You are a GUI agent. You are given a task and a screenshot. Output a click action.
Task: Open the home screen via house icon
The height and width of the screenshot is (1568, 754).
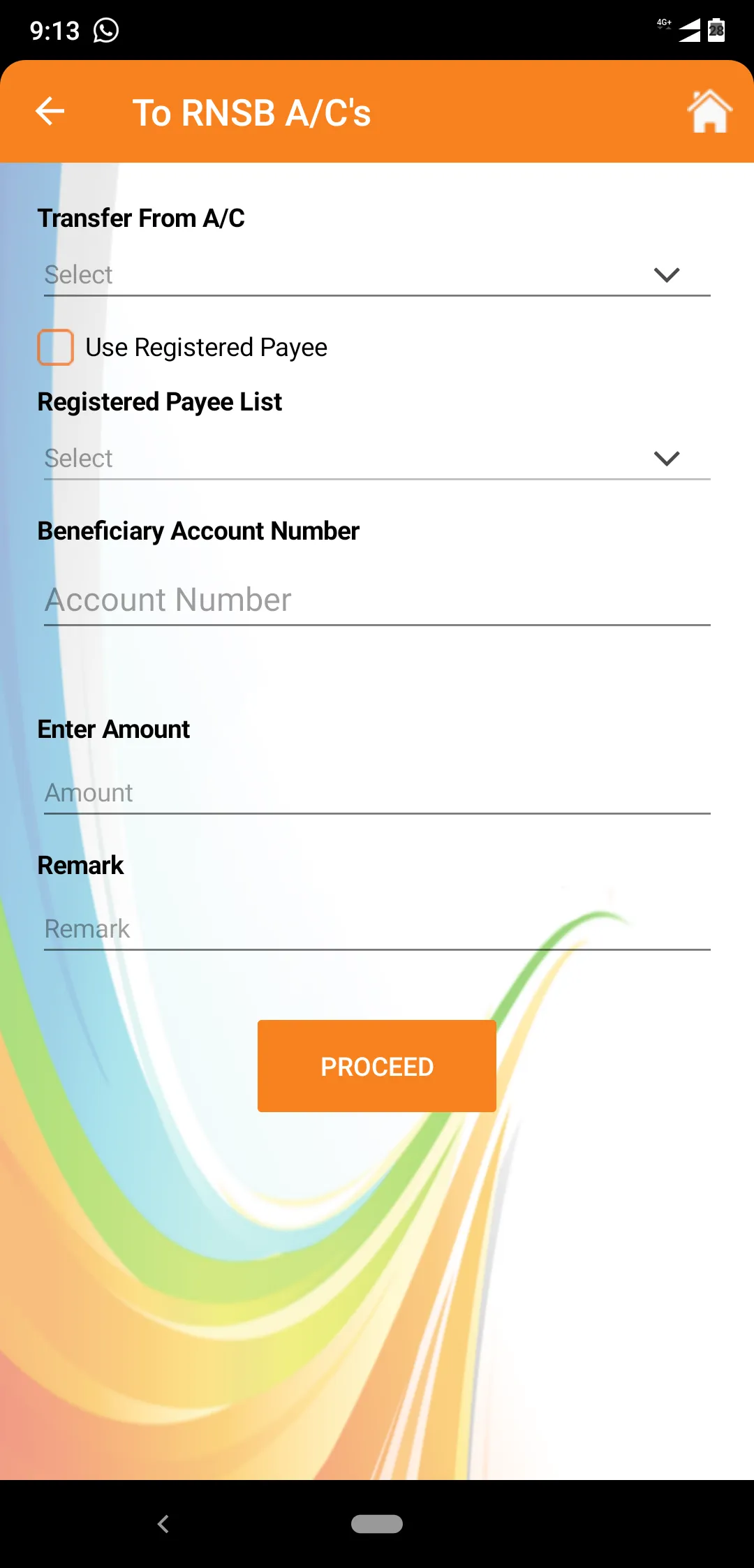click(x=709, y=112)
